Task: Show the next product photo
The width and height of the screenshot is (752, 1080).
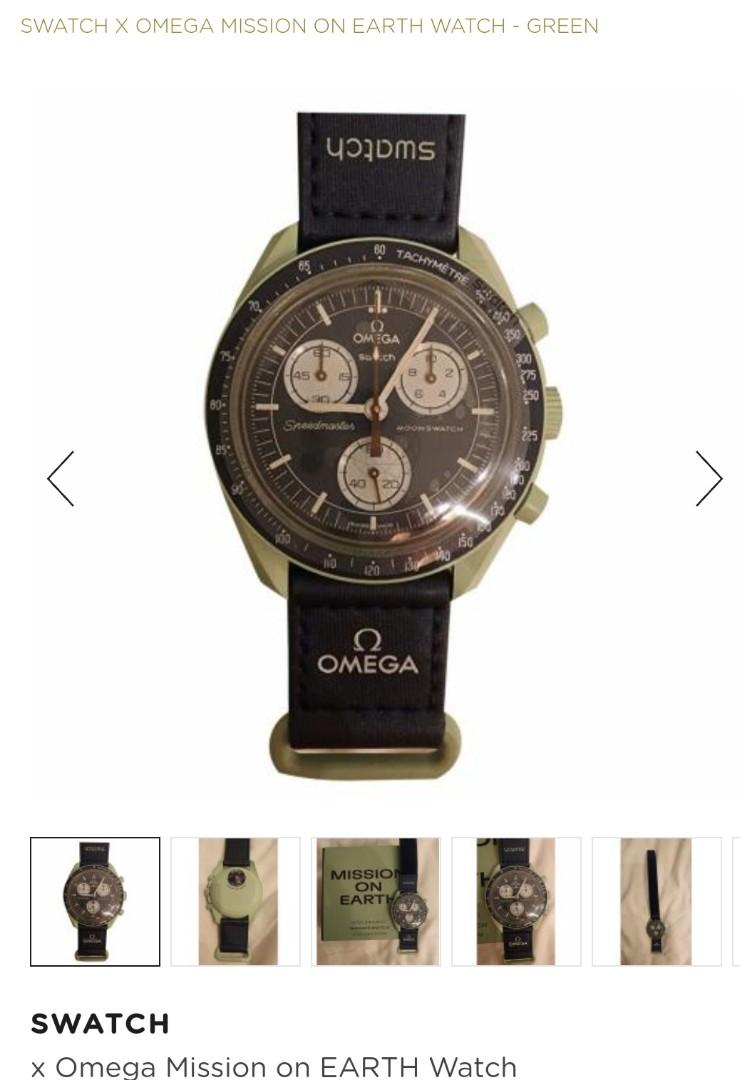Action: pos(708,478)
